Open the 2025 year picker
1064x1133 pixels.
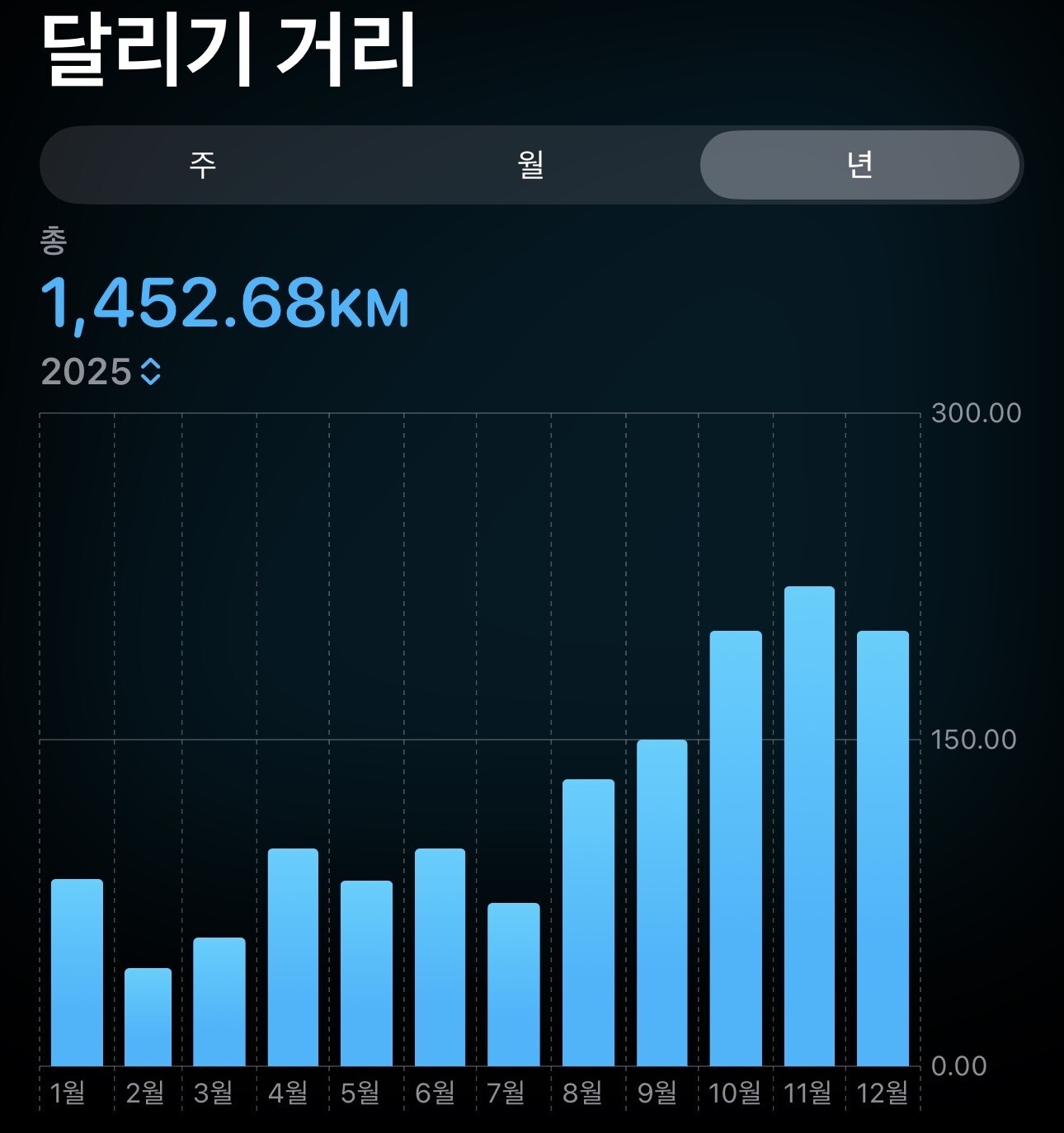(101, 372)
